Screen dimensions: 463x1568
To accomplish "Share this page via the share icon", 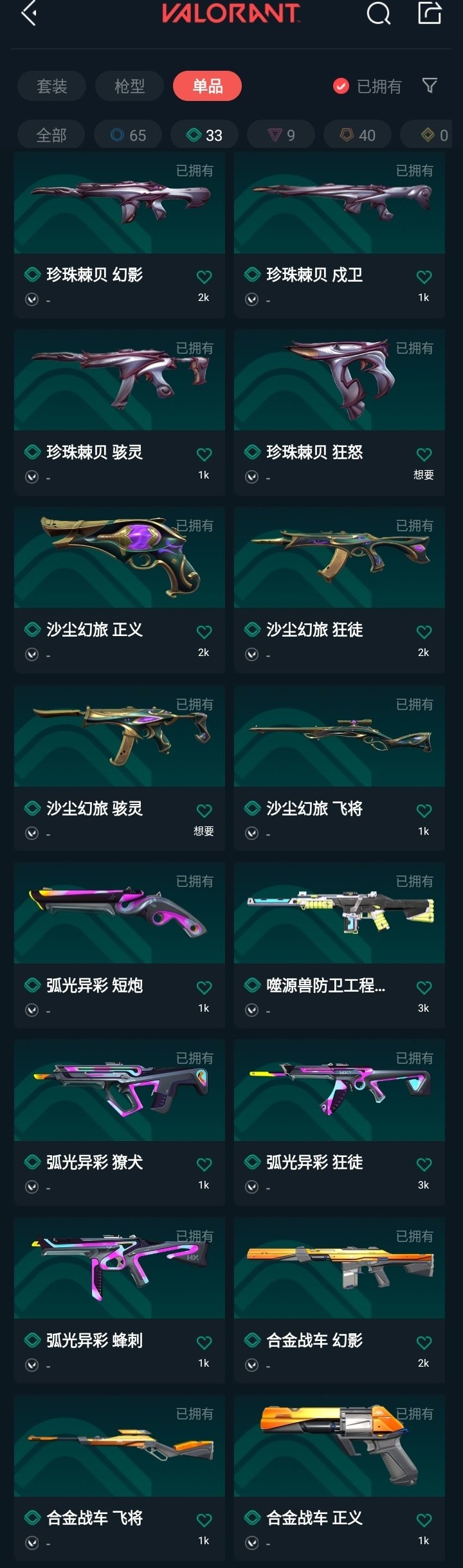I will 430,13.
